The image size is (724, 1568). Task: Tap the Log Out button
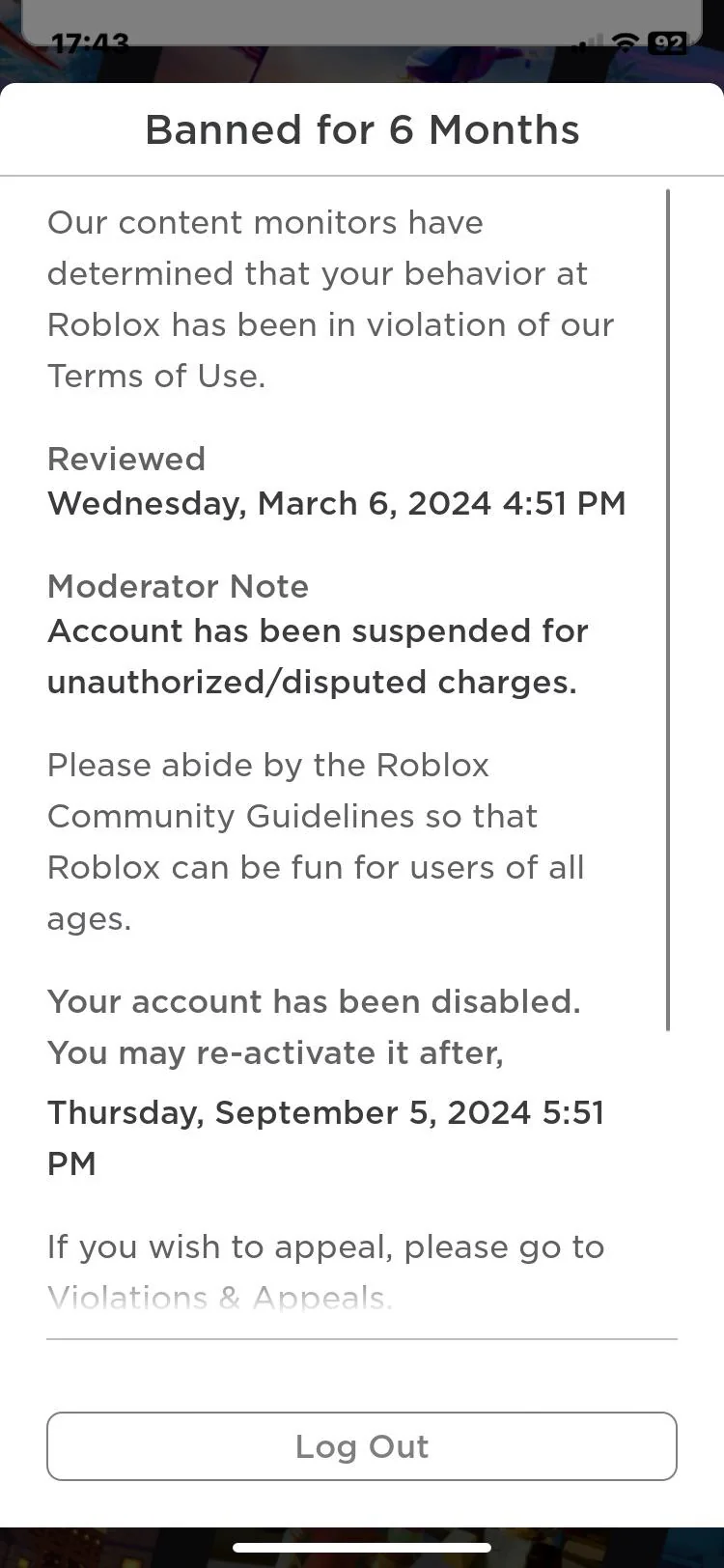pos(362,1445)
